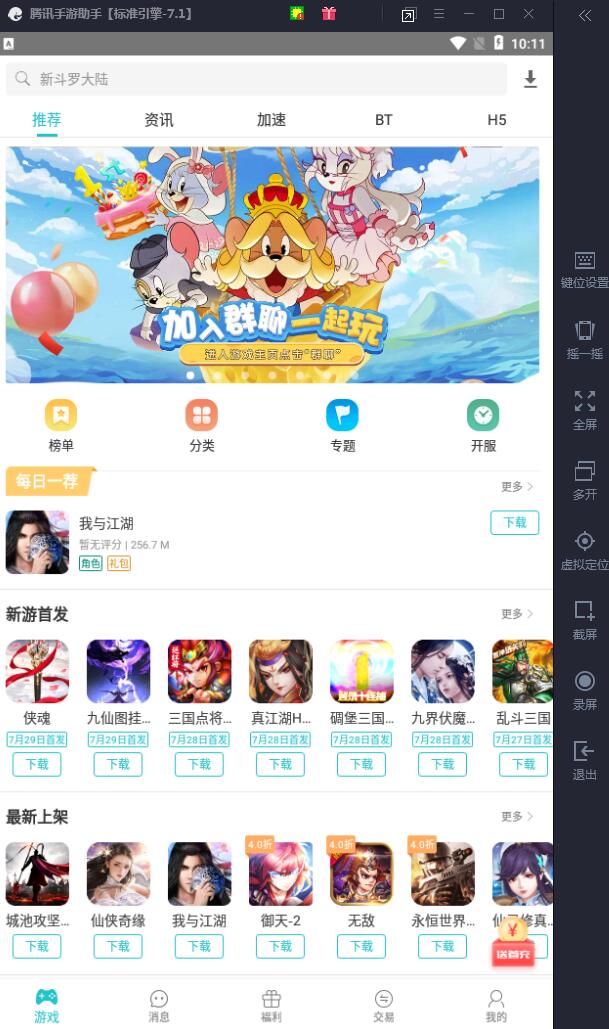The image size is (609, 1029).
Task: View 更多 in the 新游首发 section
Action: (517, 613)
